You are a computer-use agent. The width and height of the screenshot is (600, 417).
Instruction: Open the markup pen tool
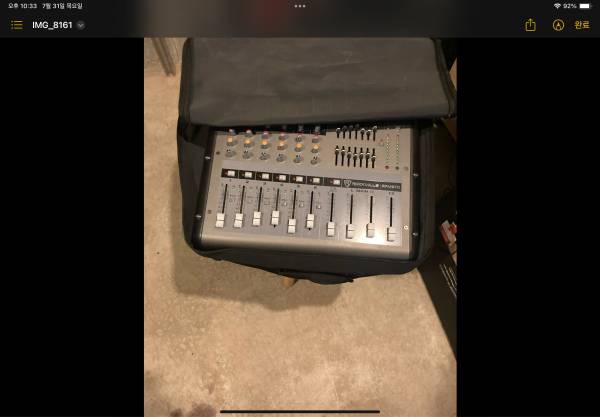(x=558, y=25)
